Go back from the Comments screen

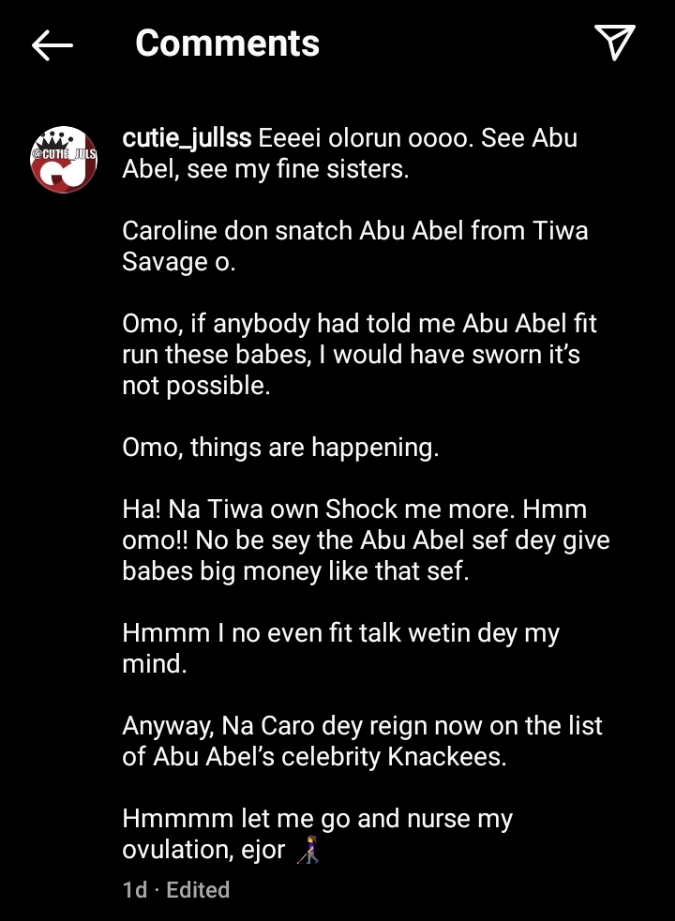click(53, 44)
